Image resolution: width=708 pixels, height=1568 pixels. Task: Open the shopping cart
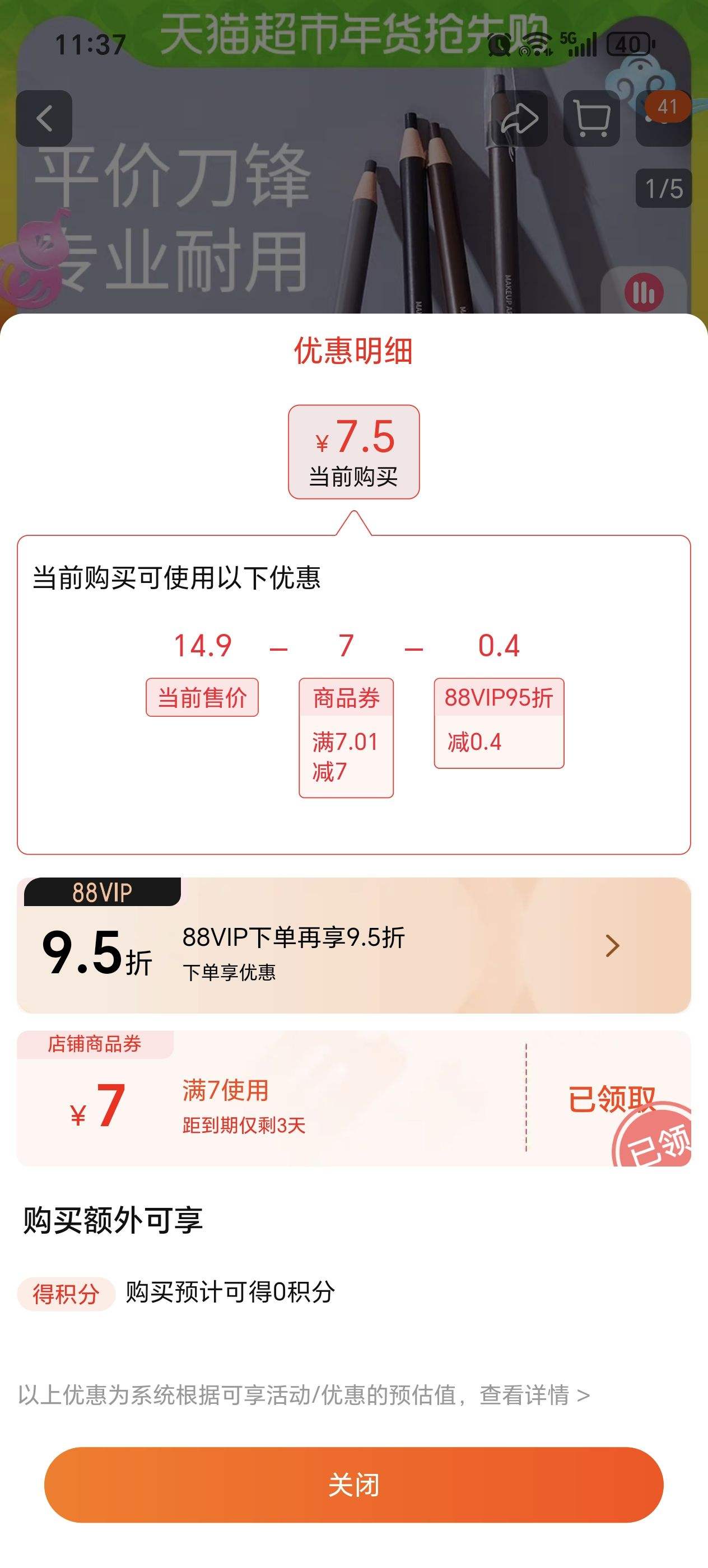(x=591, y=118)
